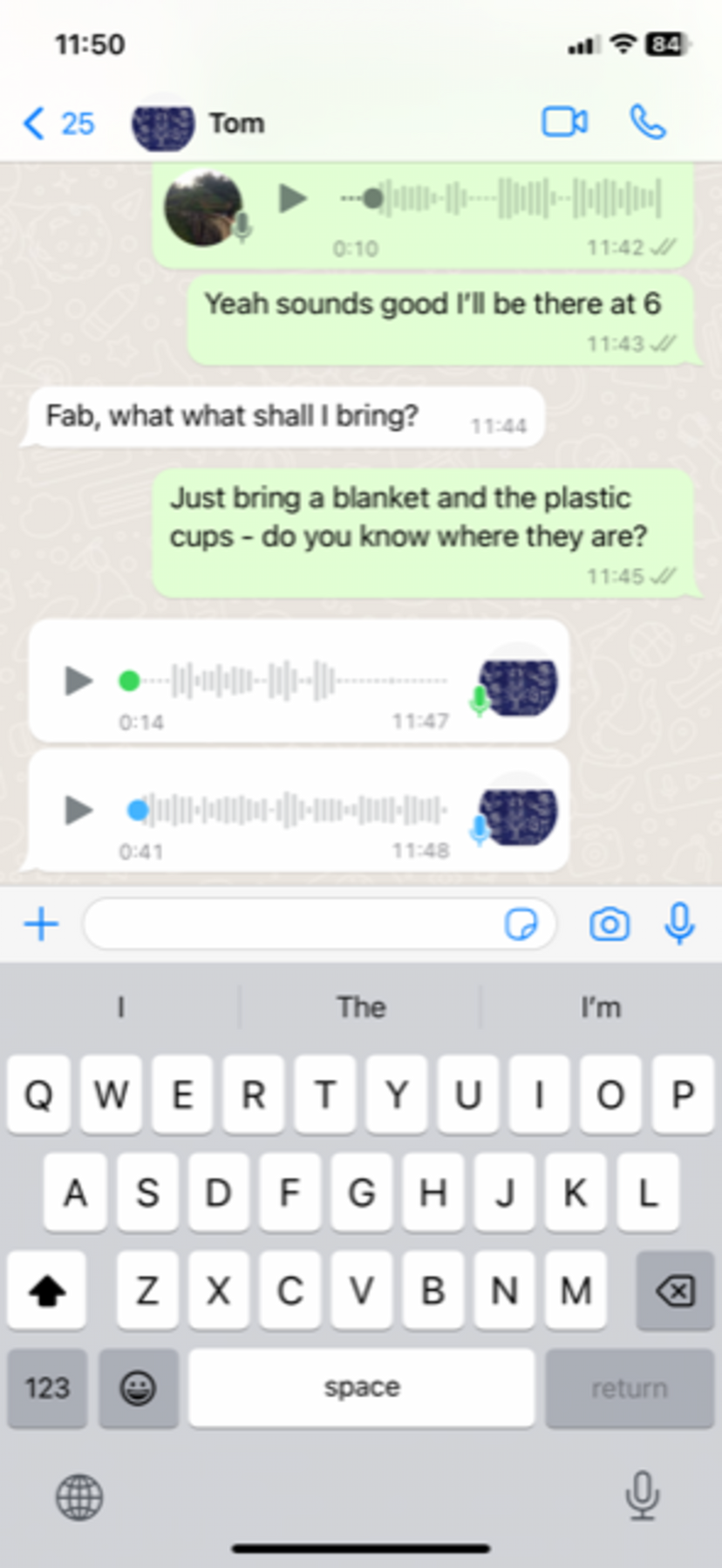Tap the message text input field

pyautogui.click(x=305, y=925)
